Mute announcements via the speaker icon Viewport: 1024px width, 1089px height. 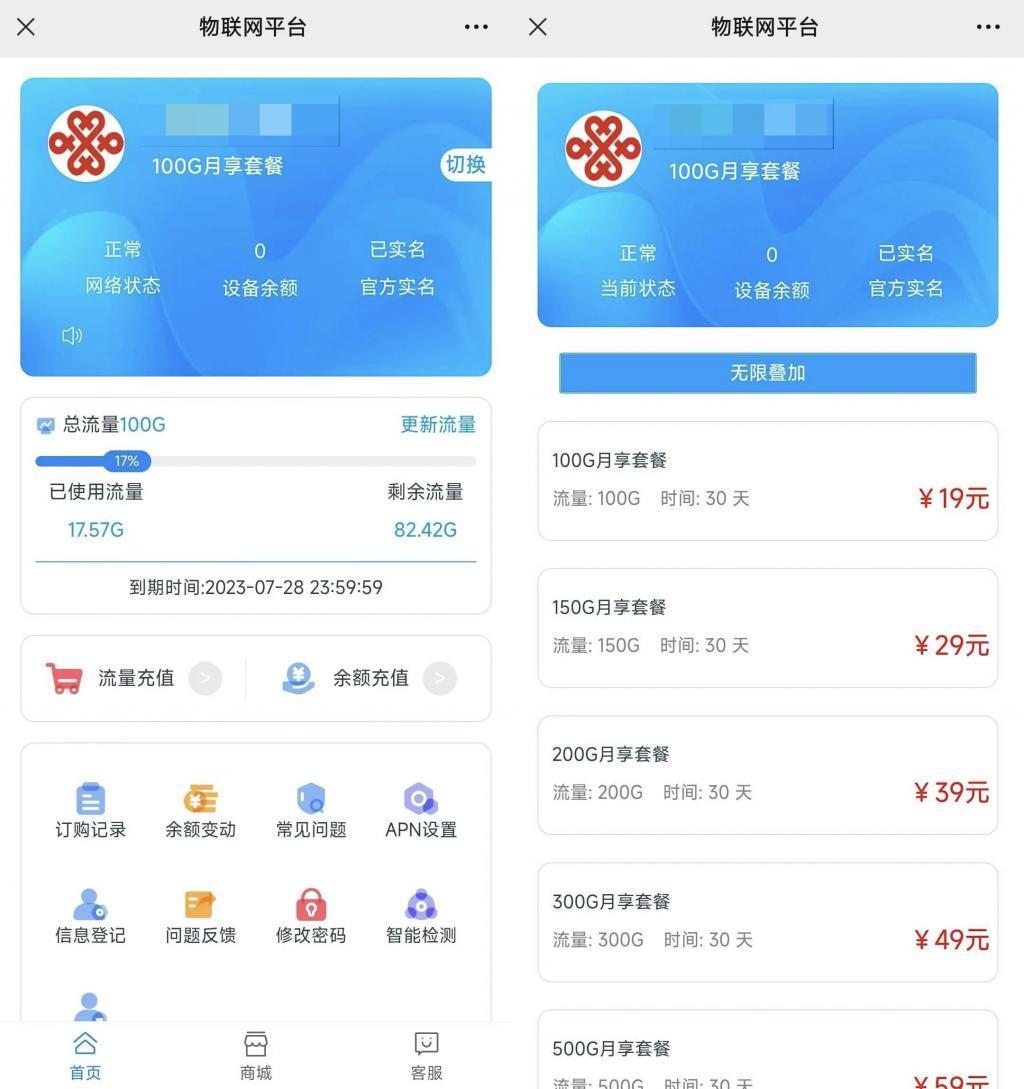click(x=71, y=336)
